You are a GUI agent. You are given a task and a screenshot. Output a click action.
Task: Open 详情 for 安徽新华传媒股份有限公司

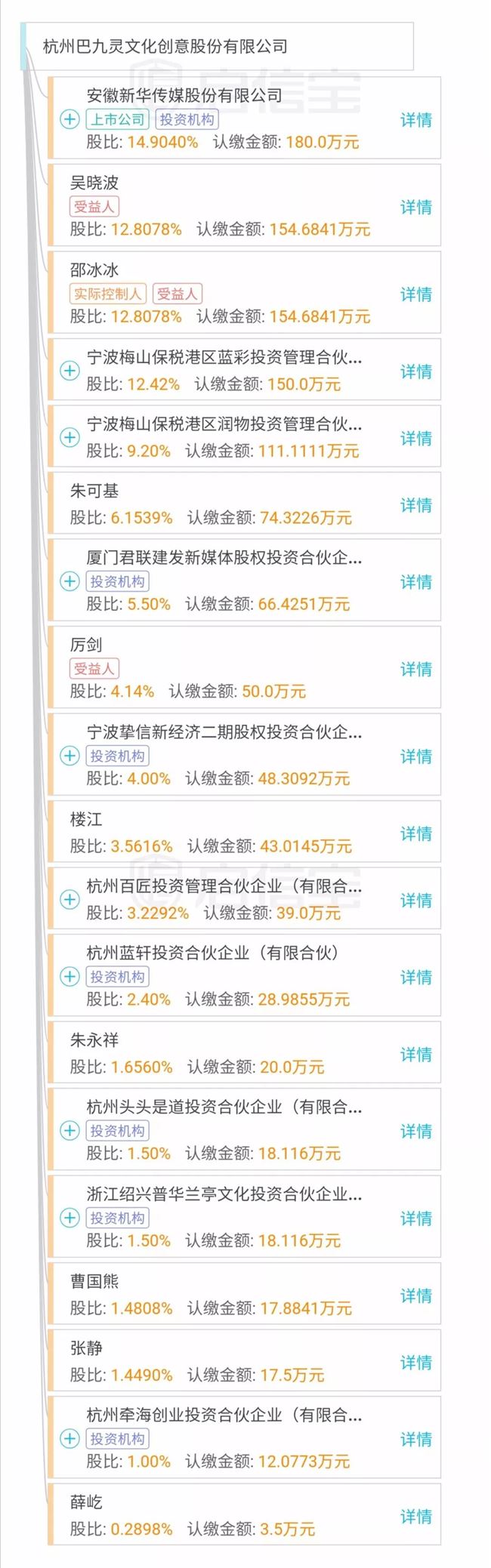point(415,119)
